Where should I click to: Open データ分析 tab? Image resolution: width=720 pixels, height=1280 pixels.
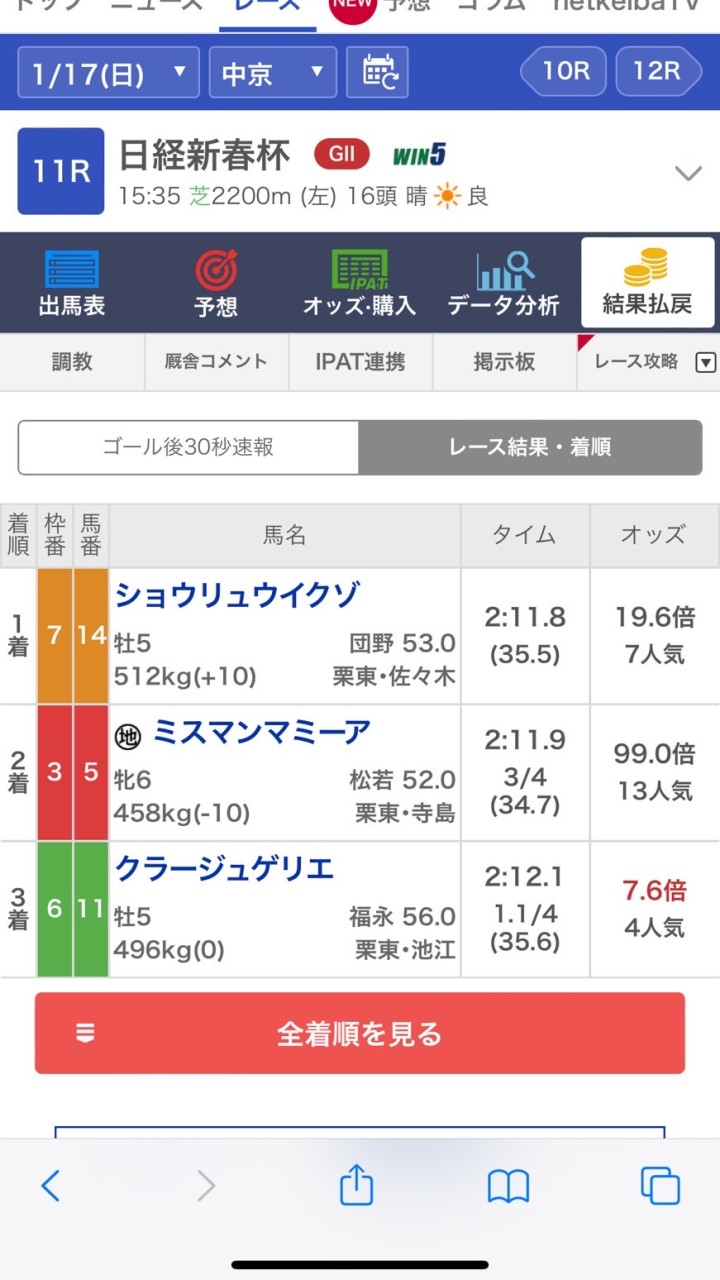(x=503, y=283)
